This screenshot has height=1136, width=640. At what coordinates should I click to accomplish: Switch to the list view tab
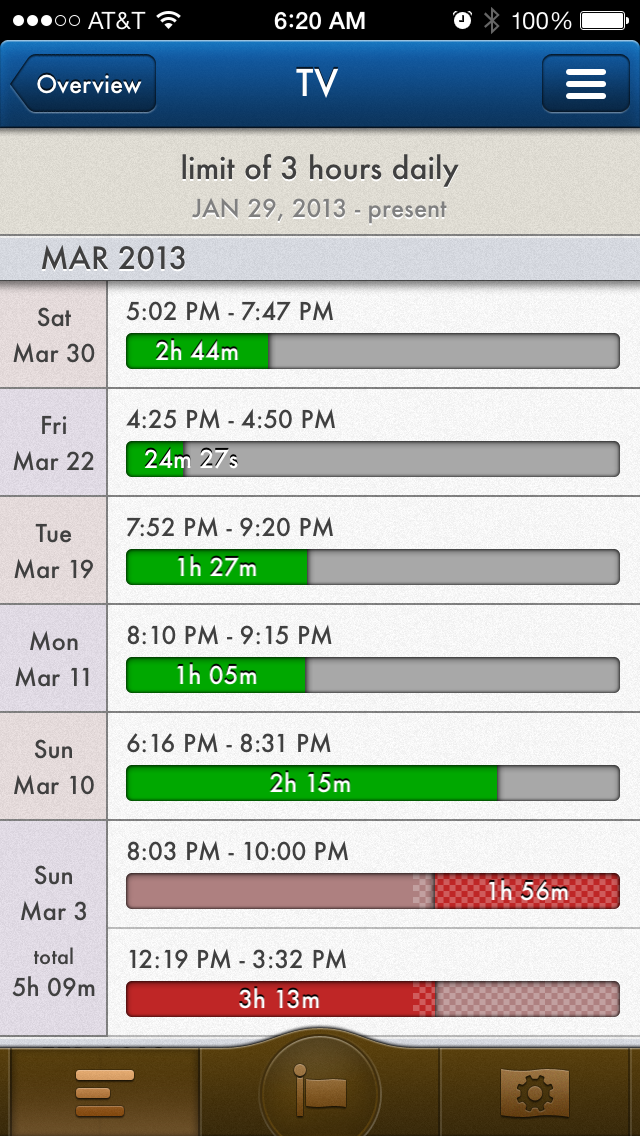(104, 1092)
